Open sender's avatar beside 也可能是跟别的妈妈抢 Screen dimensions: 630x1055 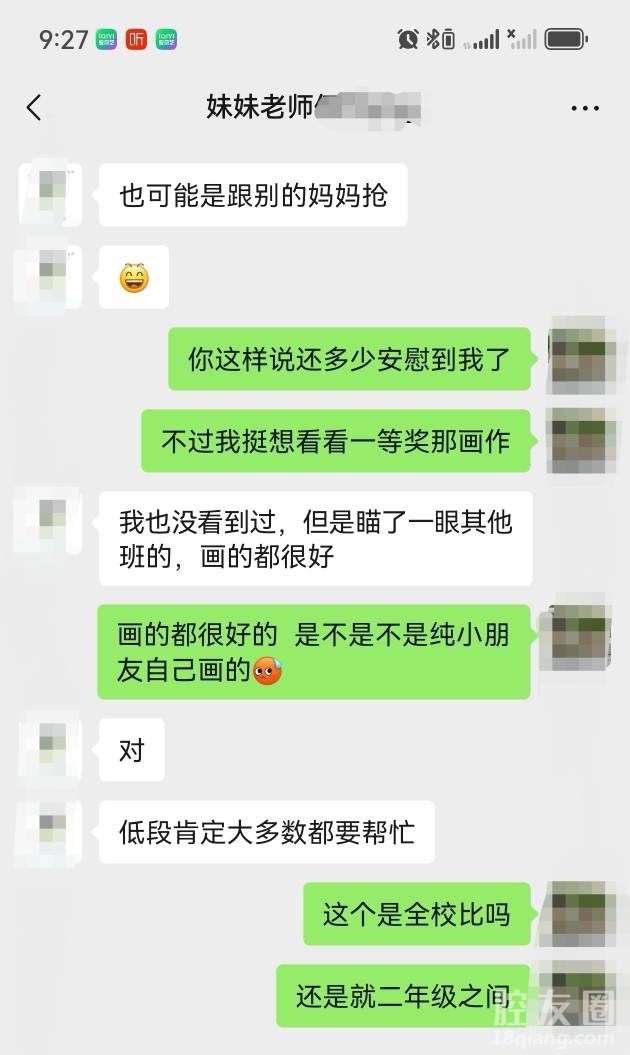point(50,194)
